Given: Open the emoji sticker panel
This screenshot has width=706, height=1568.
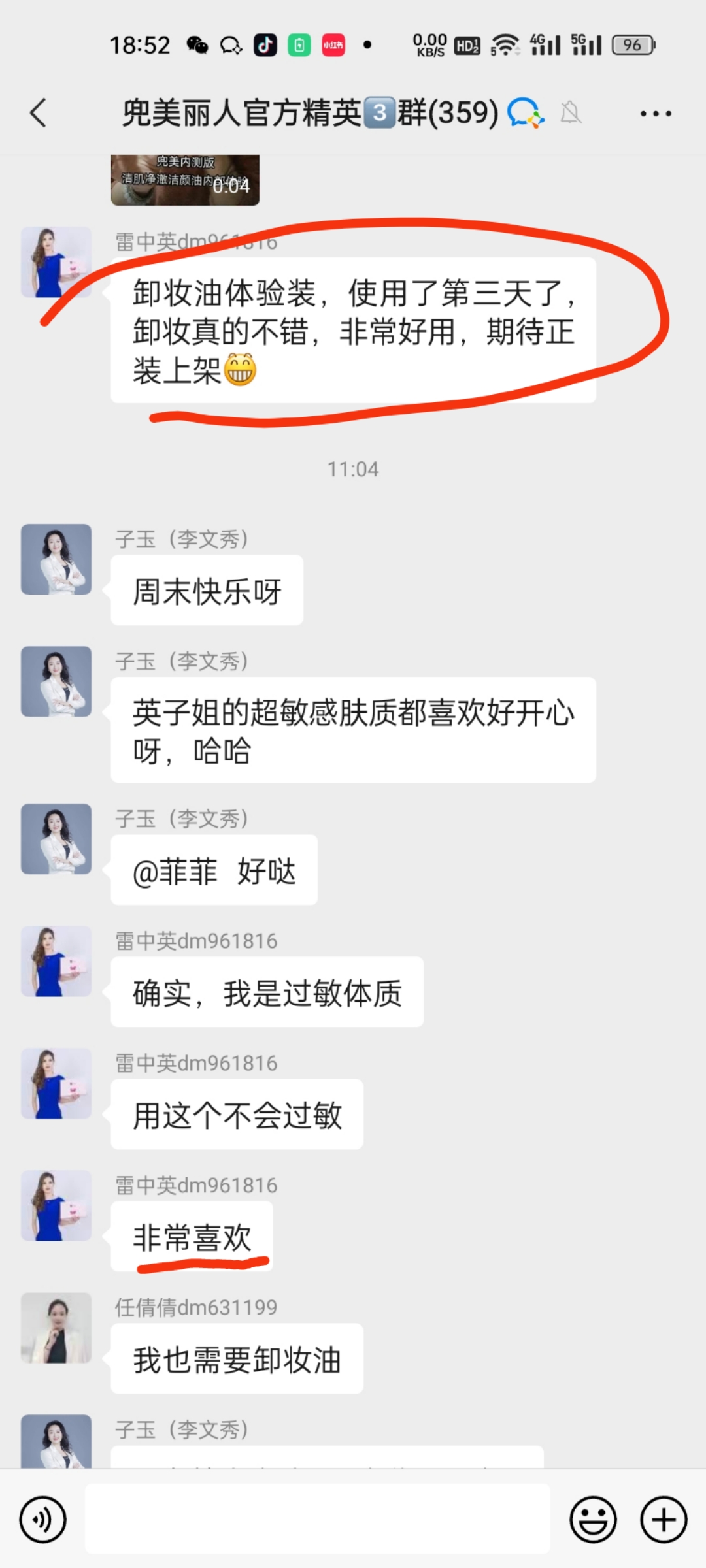Looking at the screenshot, I should coord(593,1520).
